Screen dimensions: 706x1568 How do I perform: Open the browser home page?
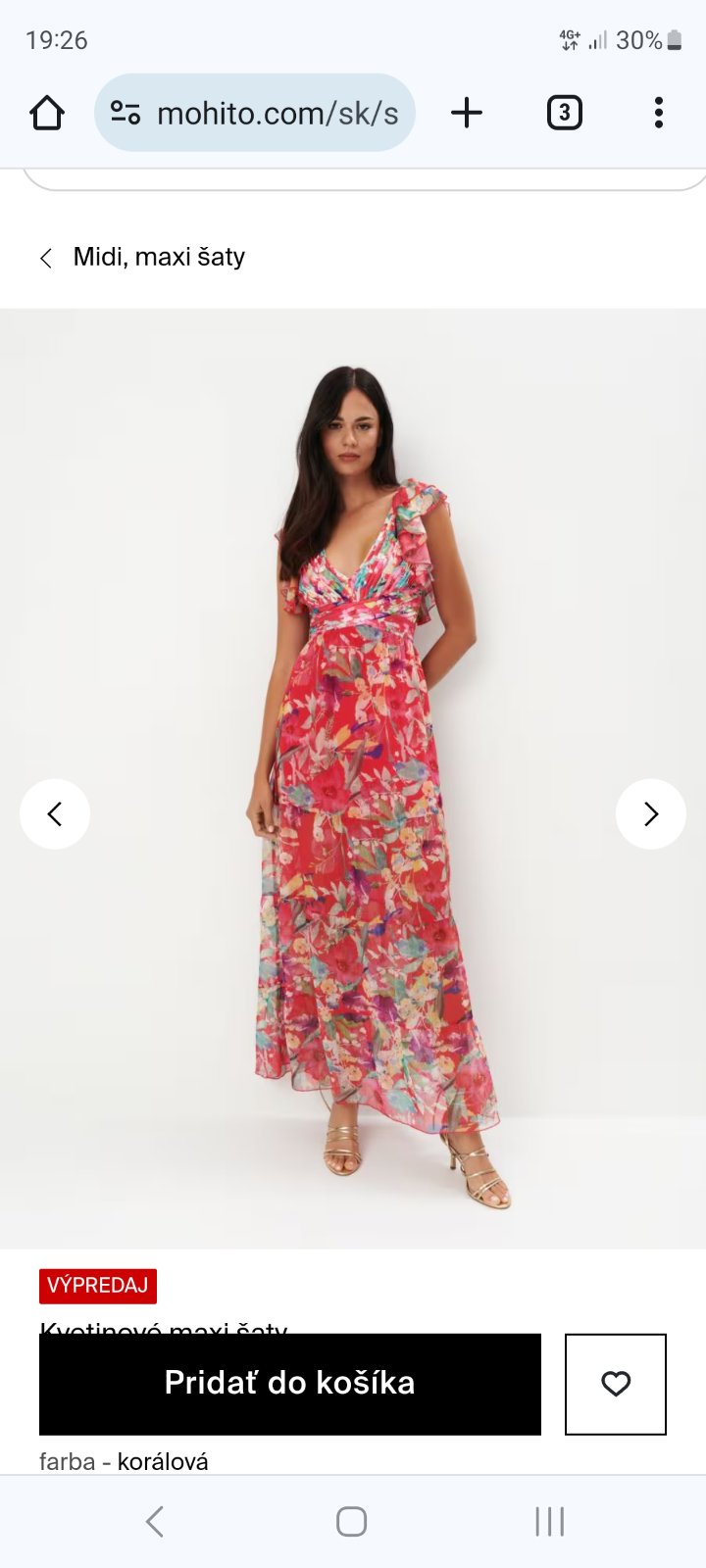[x=47, y=114]
